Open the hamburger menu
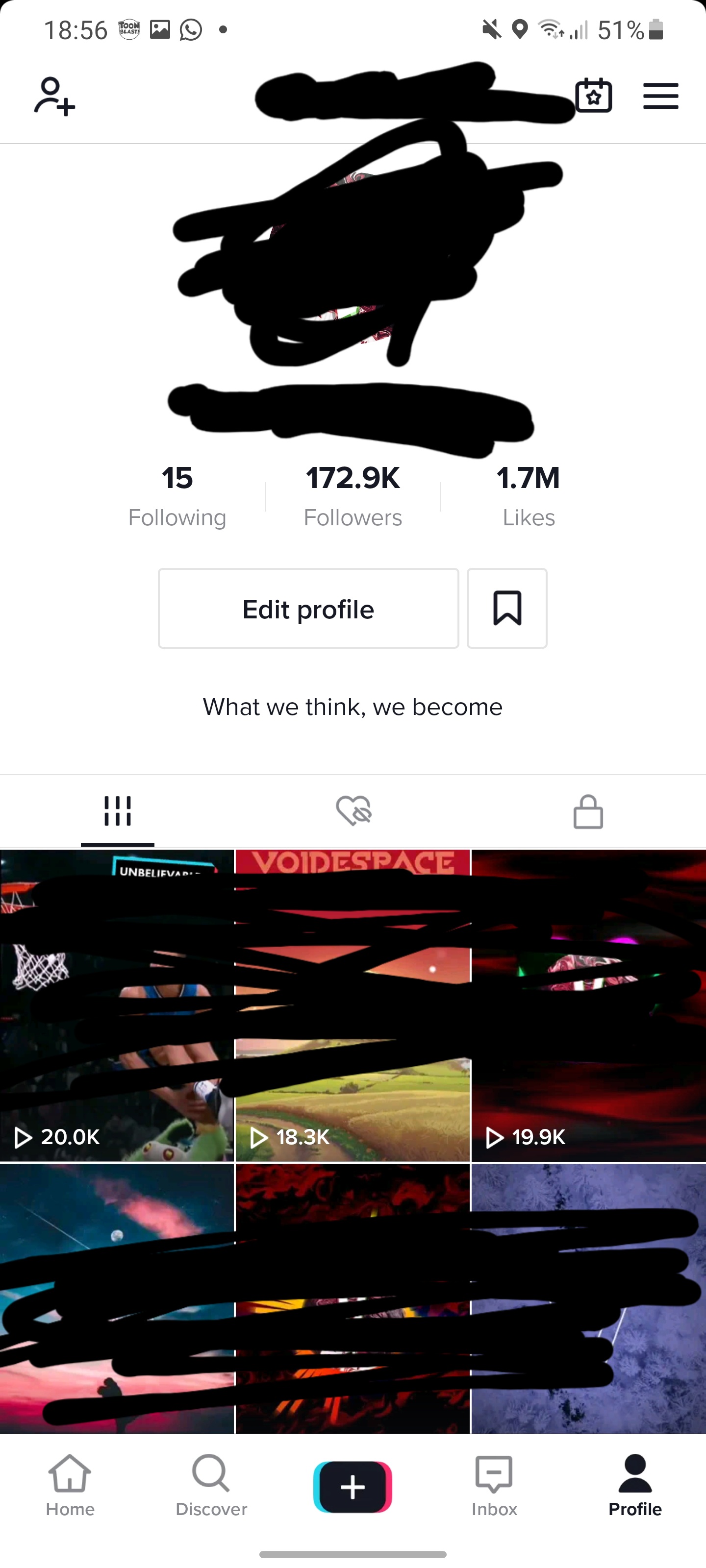706x1568 pixels. (660, 96)
